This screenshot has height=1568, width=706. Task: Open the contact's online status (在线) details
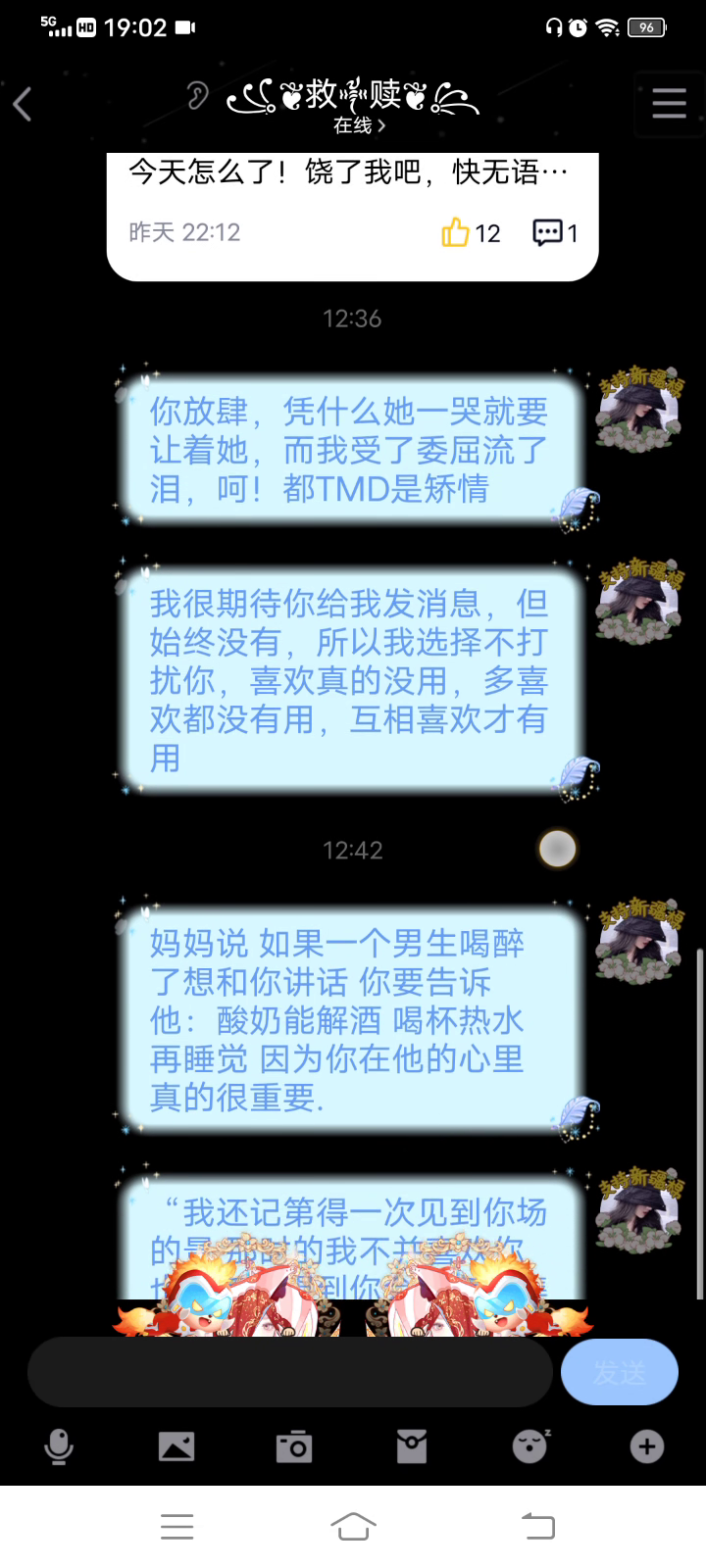[x=359, y=125]
